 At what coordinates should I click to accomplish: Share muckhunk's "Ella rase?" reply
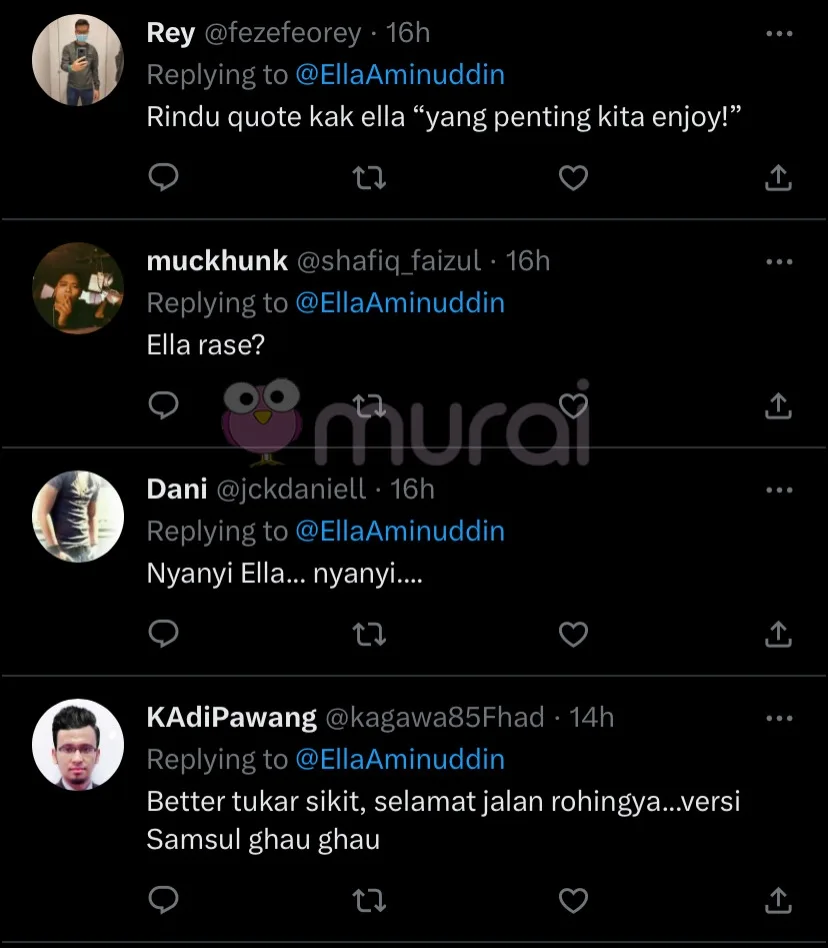[778, 406]
